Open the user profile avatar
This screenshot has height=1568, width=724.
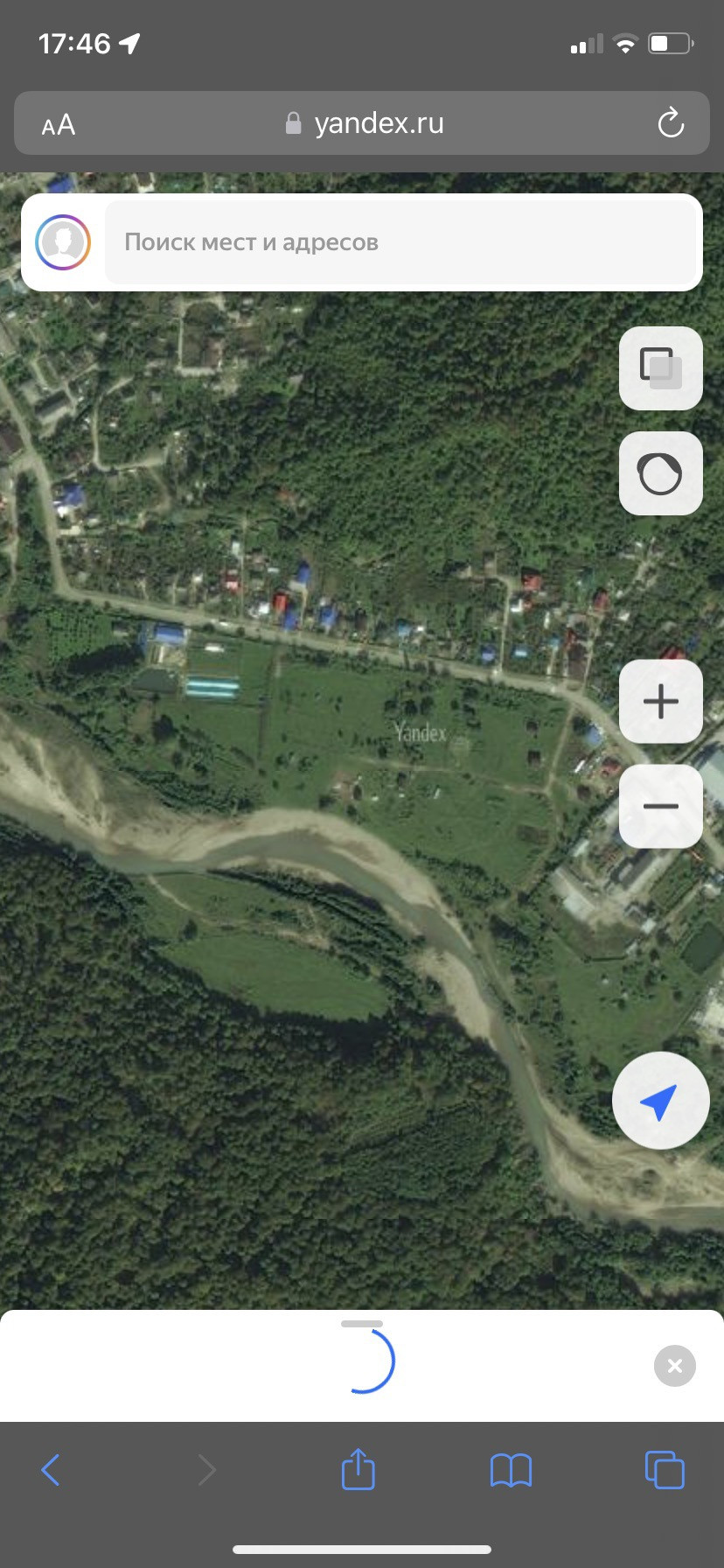[x=63, y=242]
